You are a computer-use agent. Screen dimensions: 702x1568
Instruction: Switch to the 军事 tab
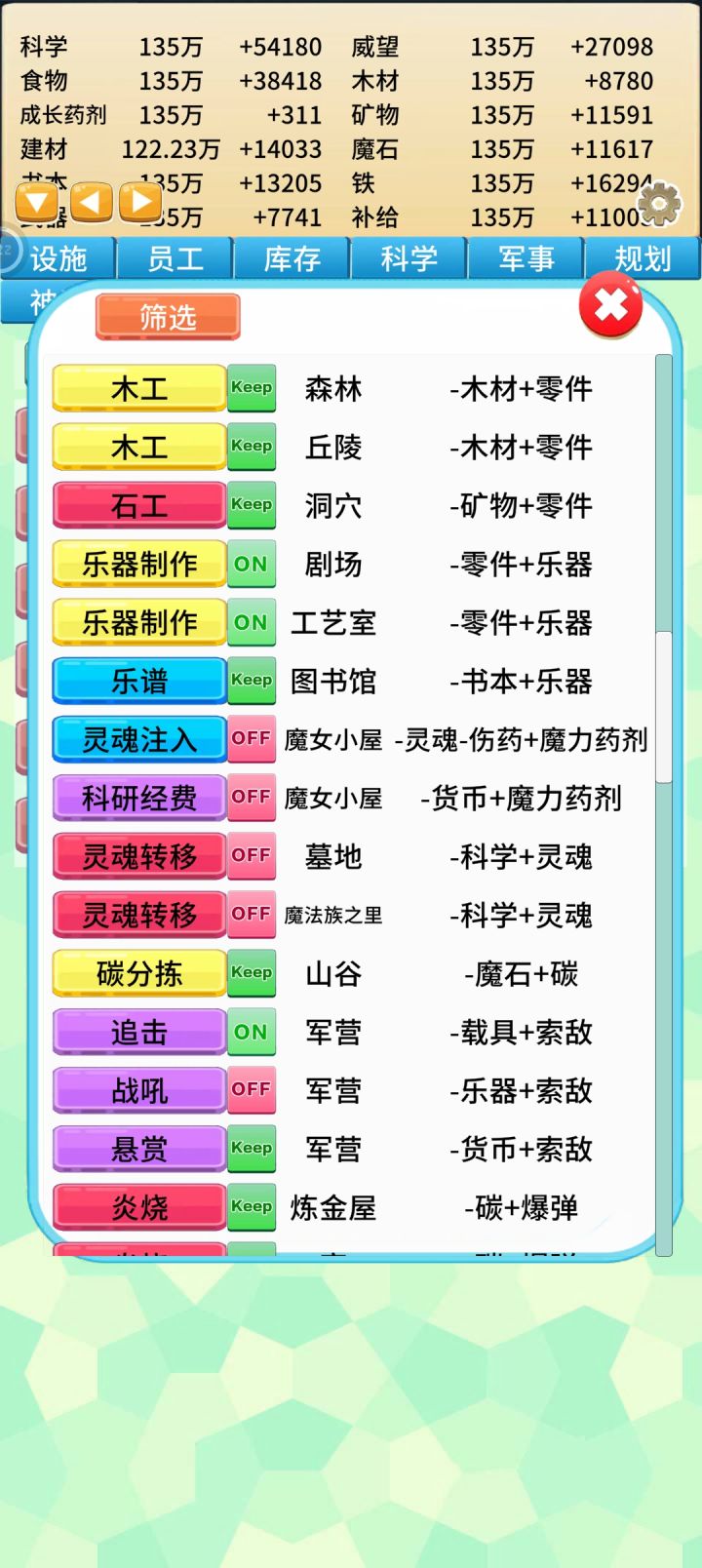coord(526,258)
